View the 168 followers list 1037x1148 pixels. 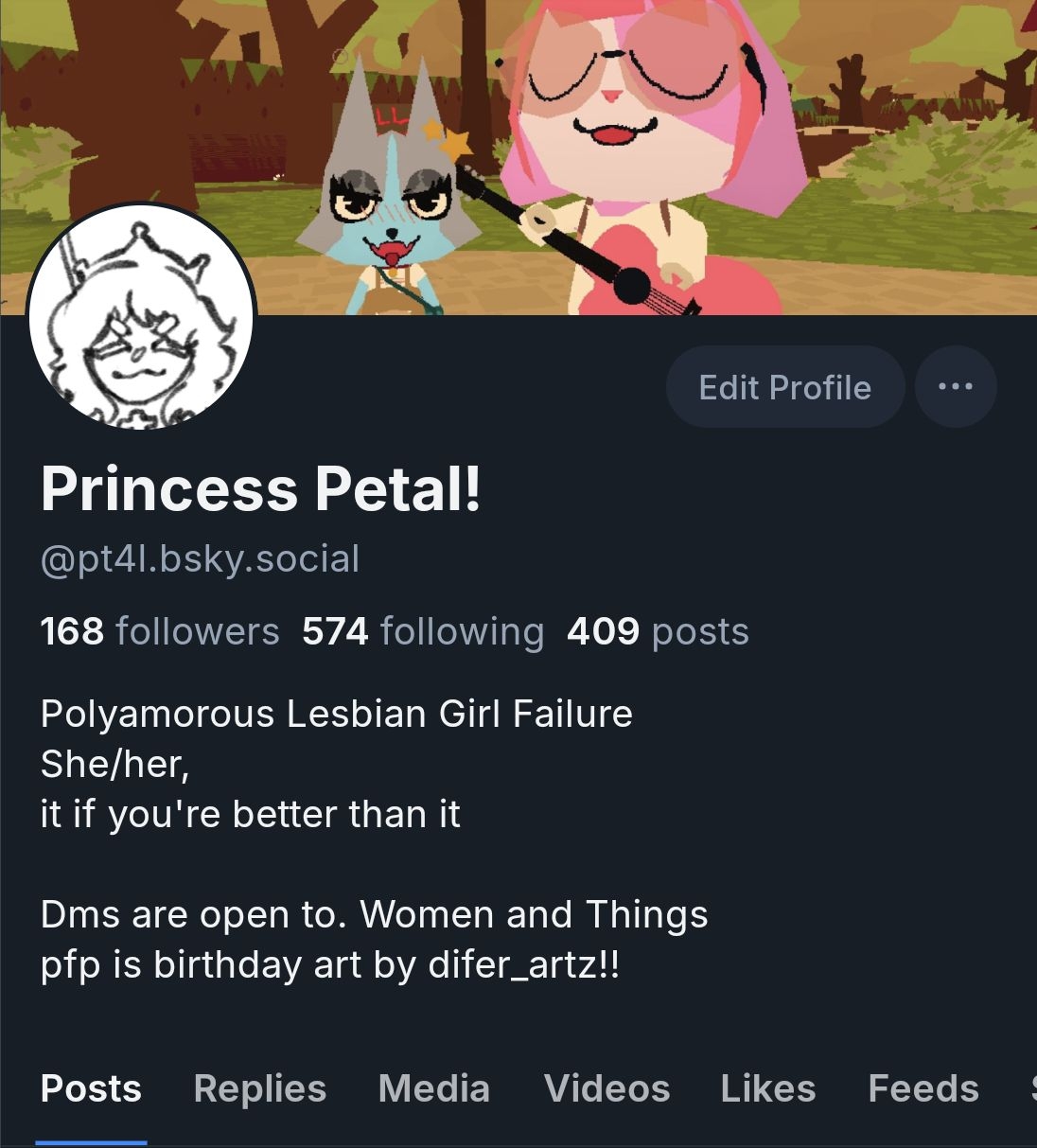pos(160,631)
